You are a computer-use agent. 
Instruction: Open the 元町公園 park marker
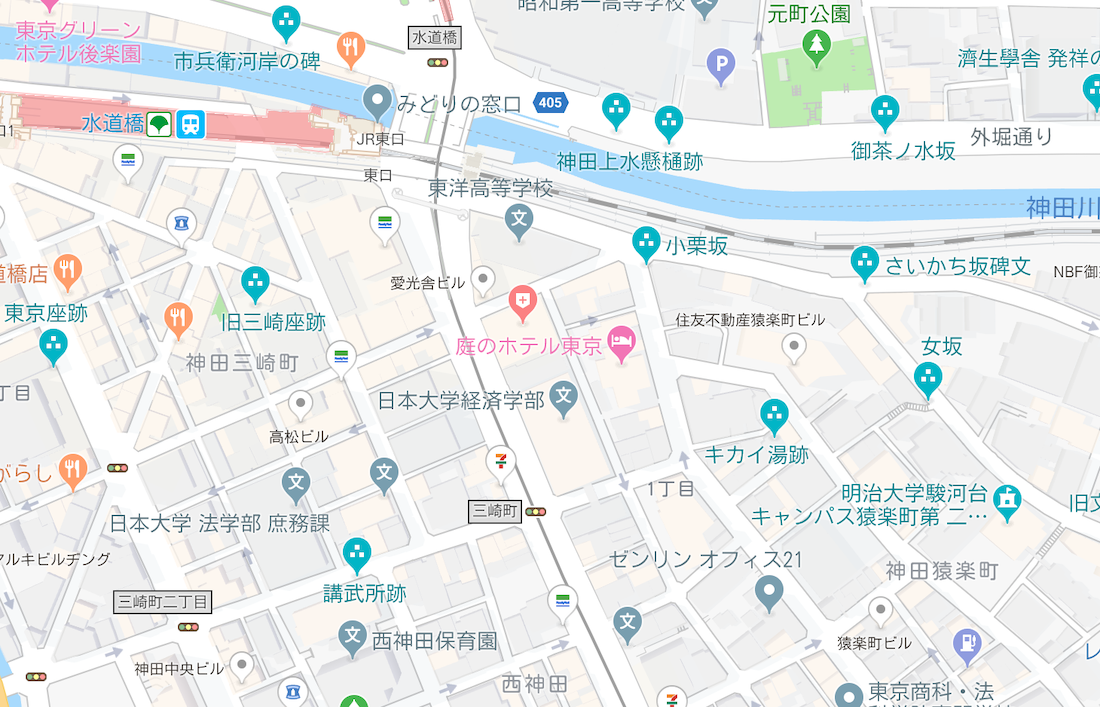click(x=817, y=43)
